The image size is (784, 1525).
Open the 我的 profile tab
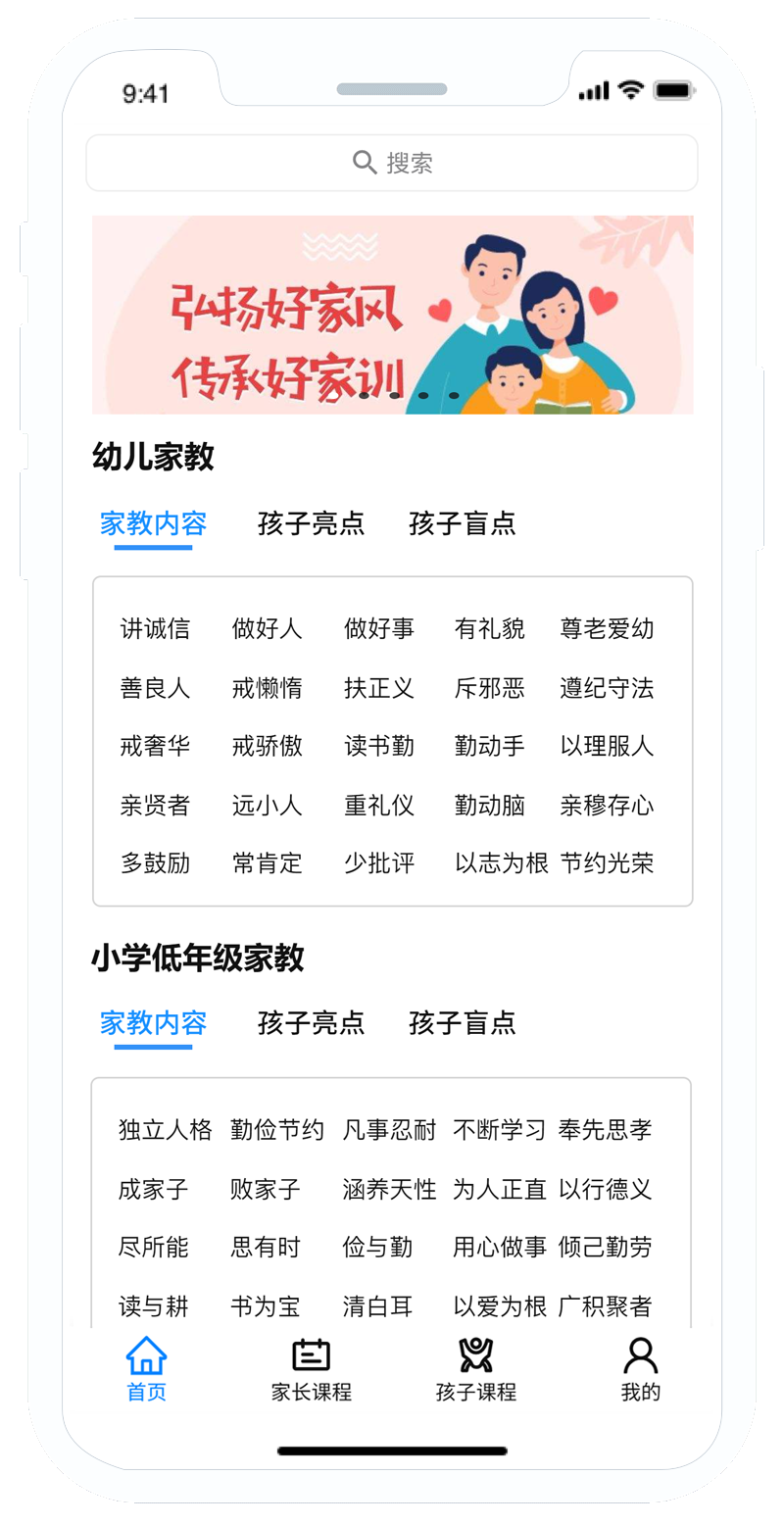(640, 1369)
